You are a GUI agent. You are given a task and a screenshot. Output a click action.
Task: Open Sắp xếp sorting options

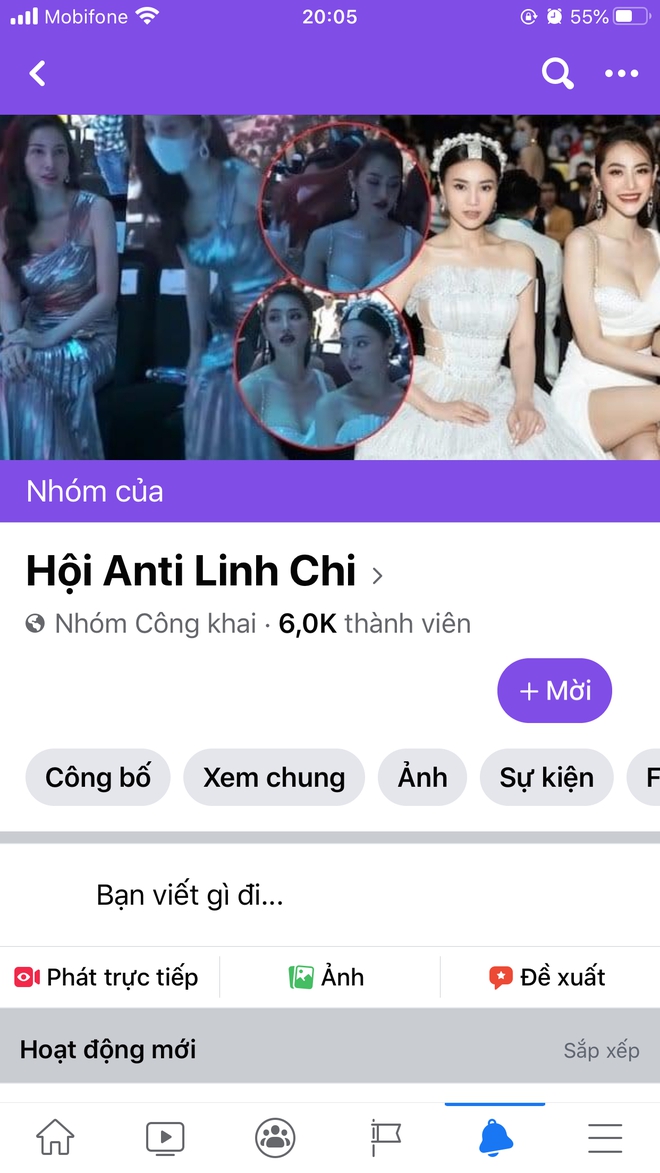coord(600,1050)
